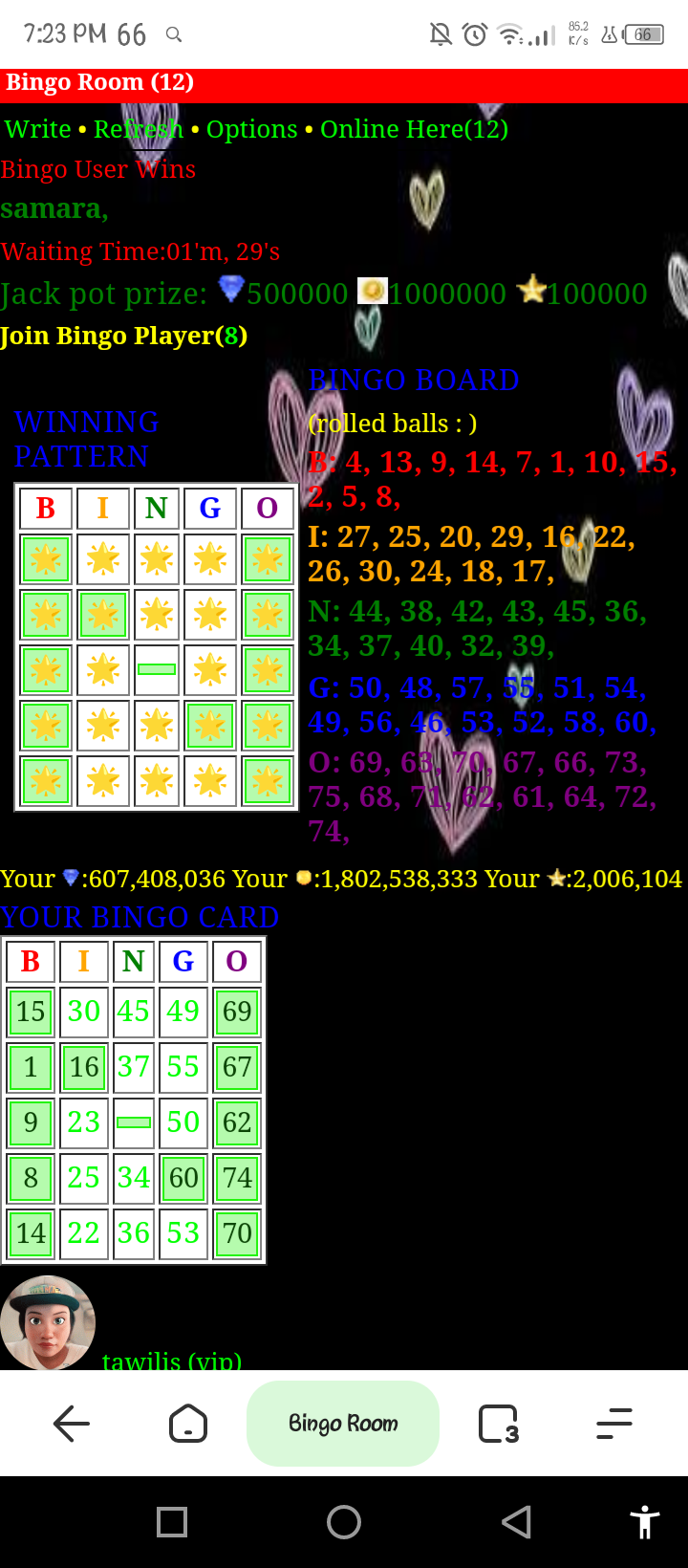Refresh the bingo room
The width and height of the screenshot is (688, 1568).
coord(139,129)
